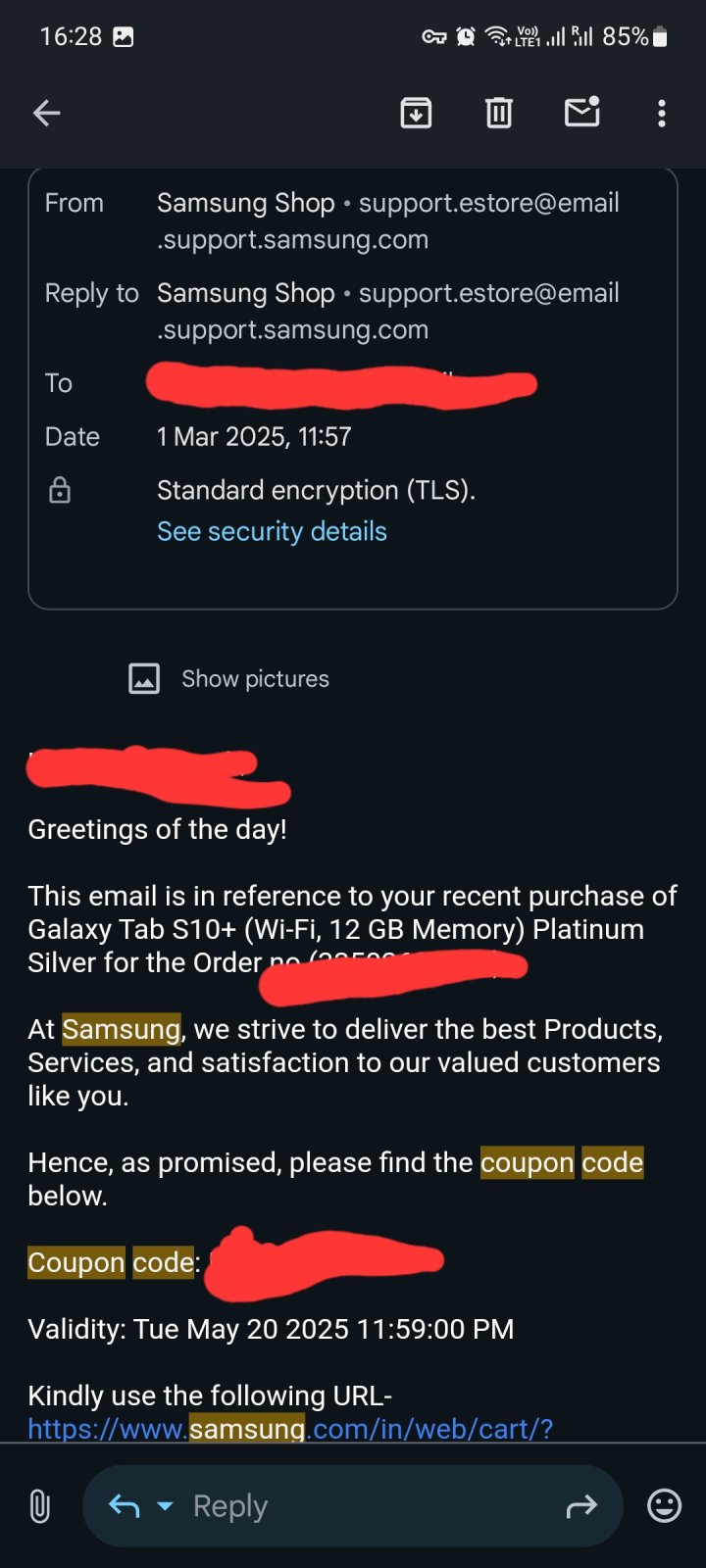Expand the reply type dropdown arrow

[166, 1506]
